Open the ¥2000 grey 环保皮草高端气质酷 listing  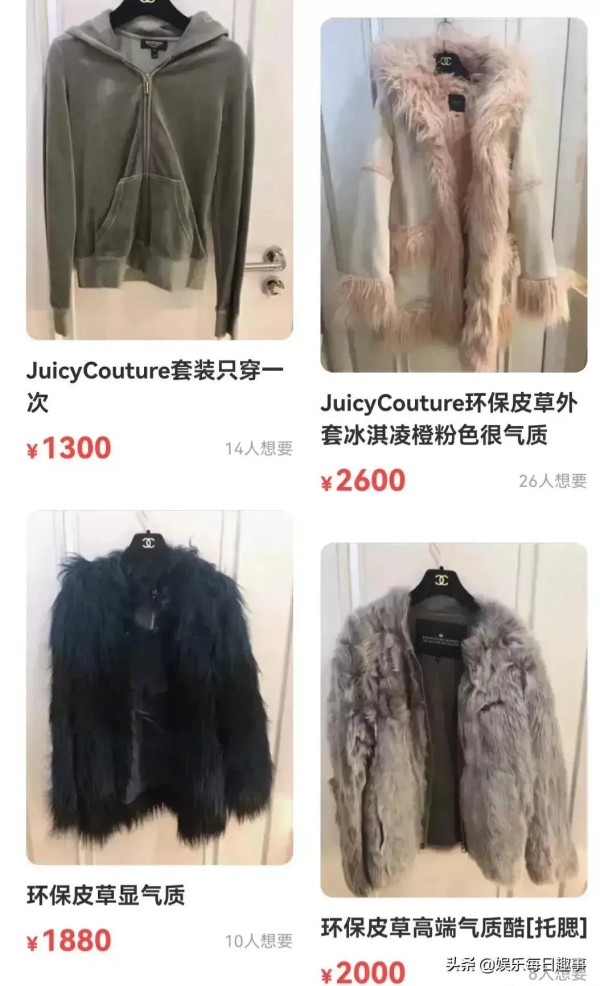[x=453, y=720]
